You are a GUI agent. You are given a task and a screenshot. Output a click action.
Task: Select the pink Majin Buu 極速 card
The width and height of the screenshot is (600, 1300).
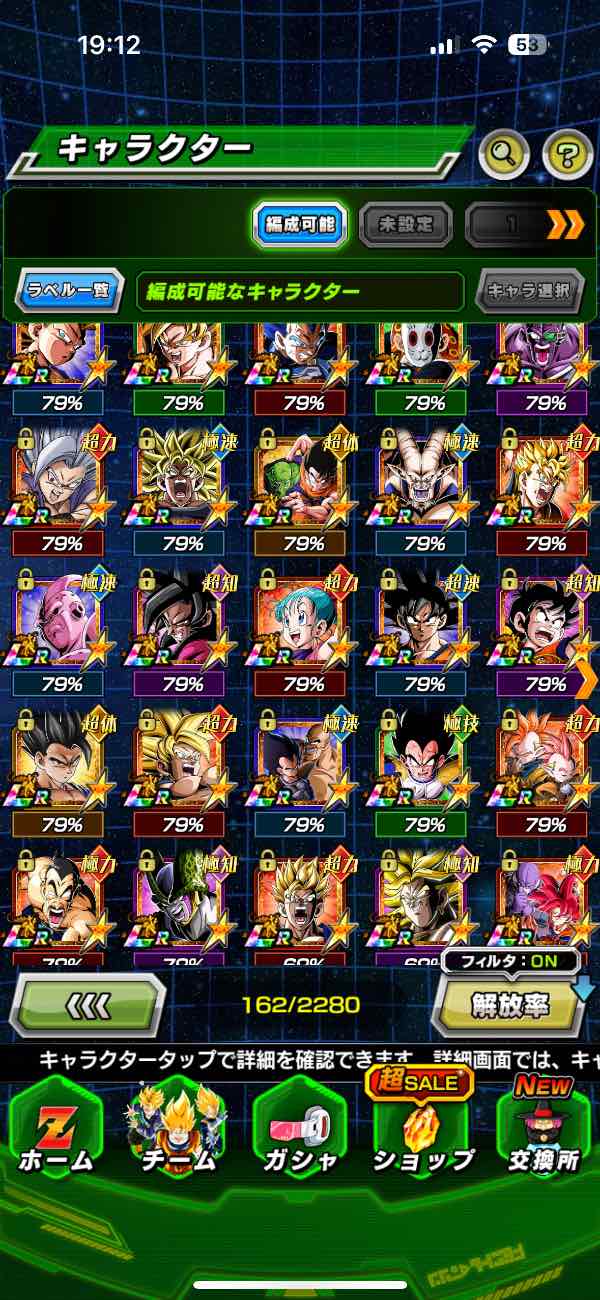pos(60,618)
